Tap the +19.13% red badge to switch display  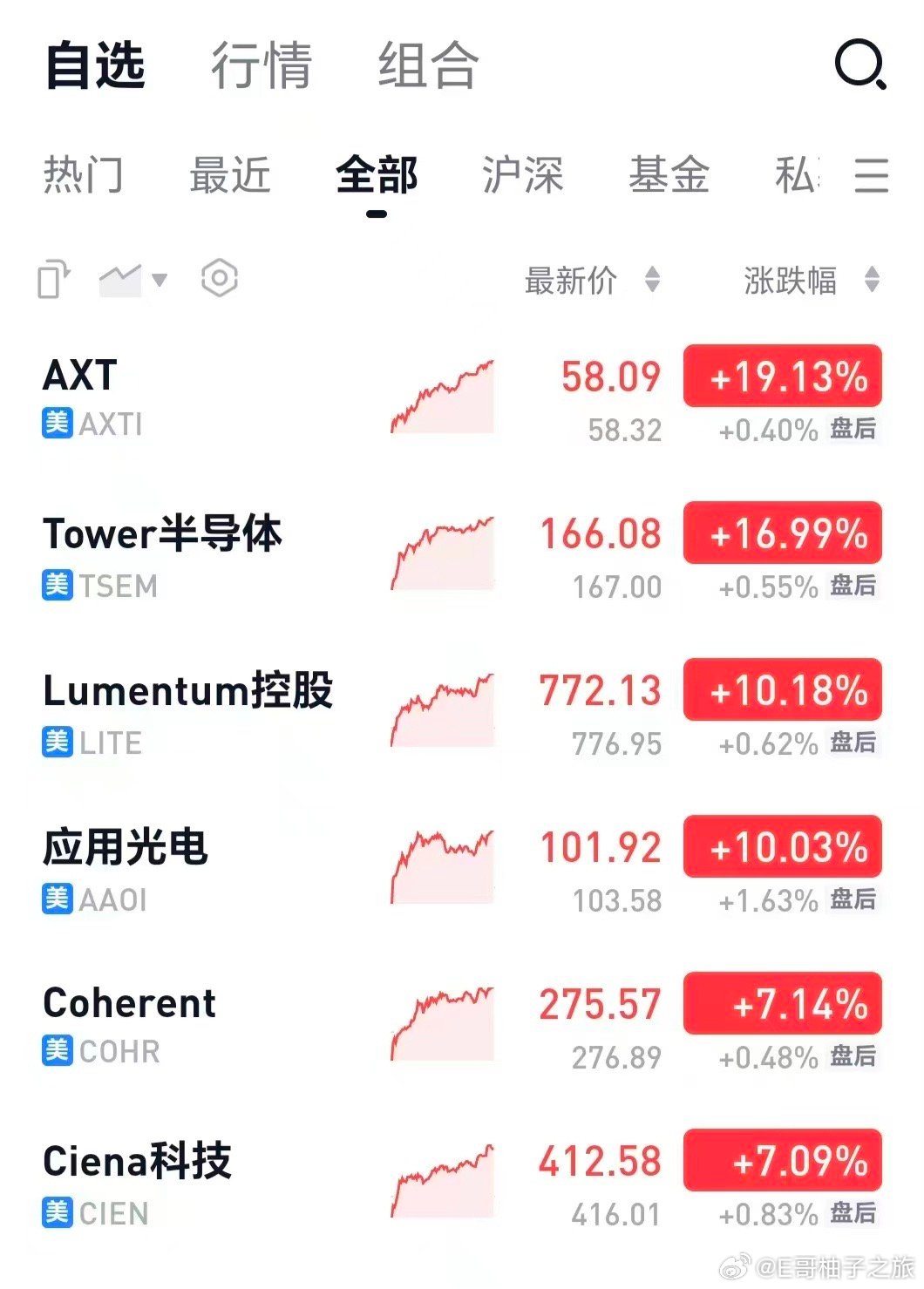coord(782,377)
